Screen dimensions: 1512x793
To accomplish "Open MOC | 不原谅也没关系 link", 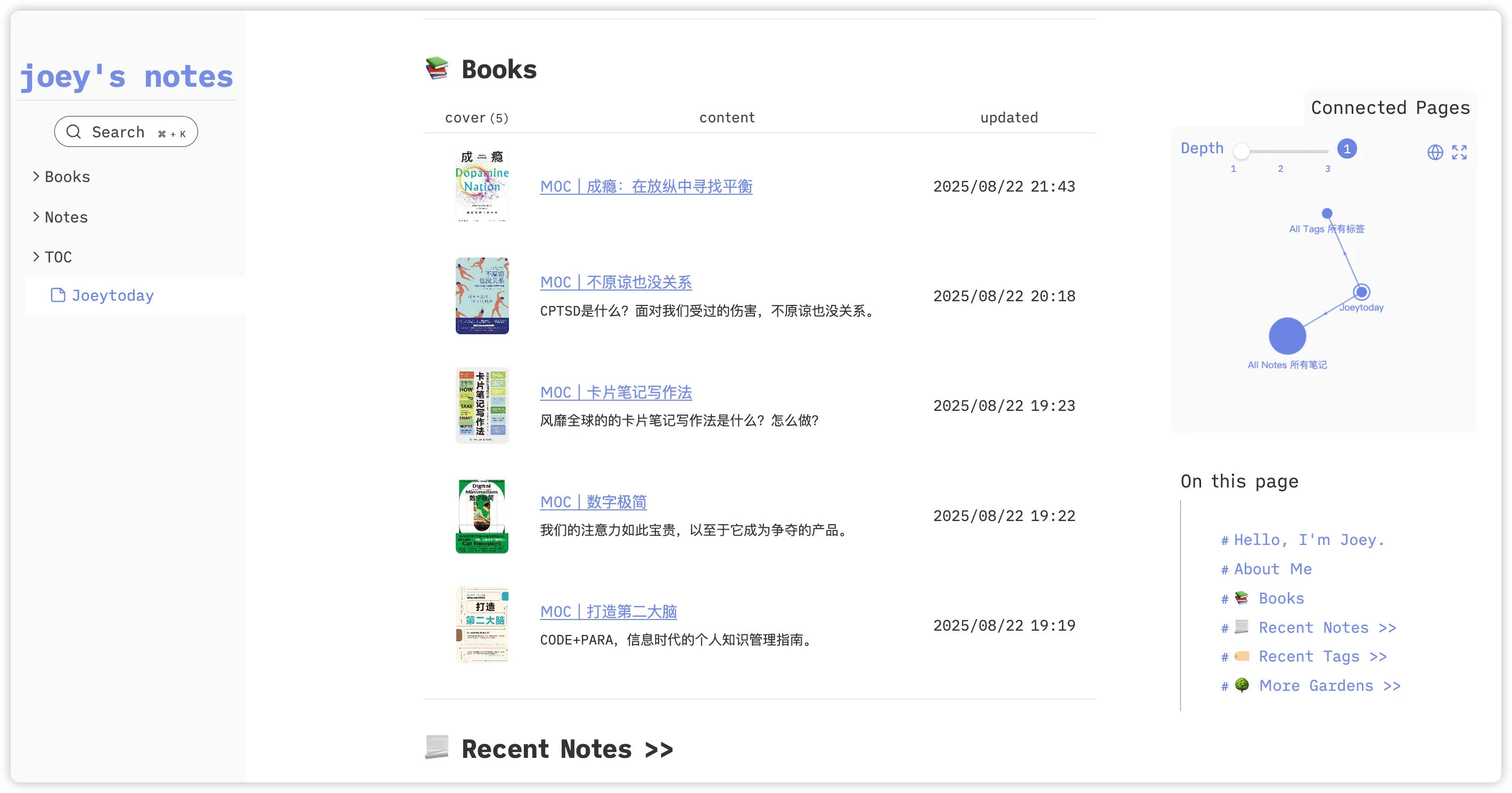I will click(x=615, y=282).
